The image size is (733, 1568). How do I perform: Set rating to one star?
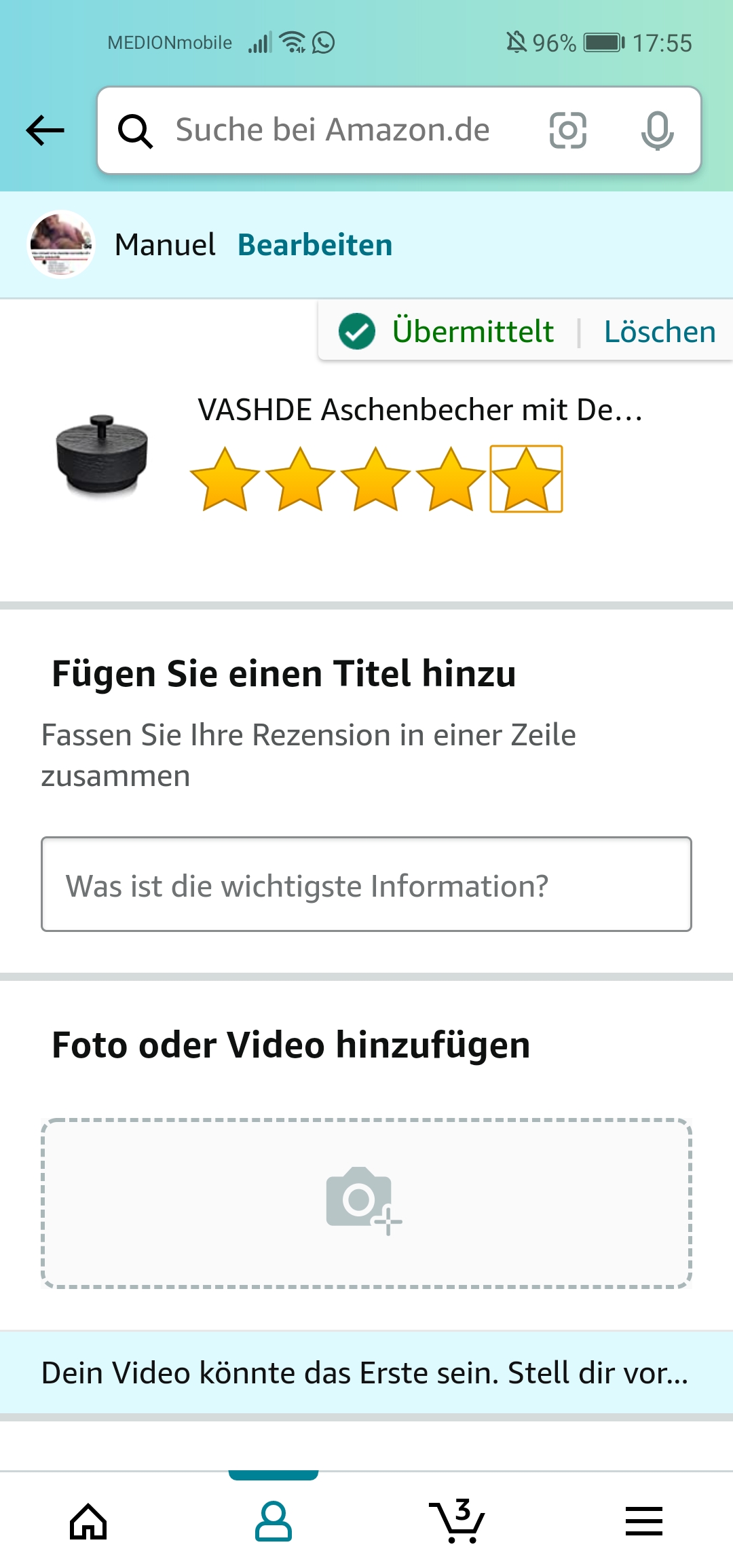pos(225,479)
